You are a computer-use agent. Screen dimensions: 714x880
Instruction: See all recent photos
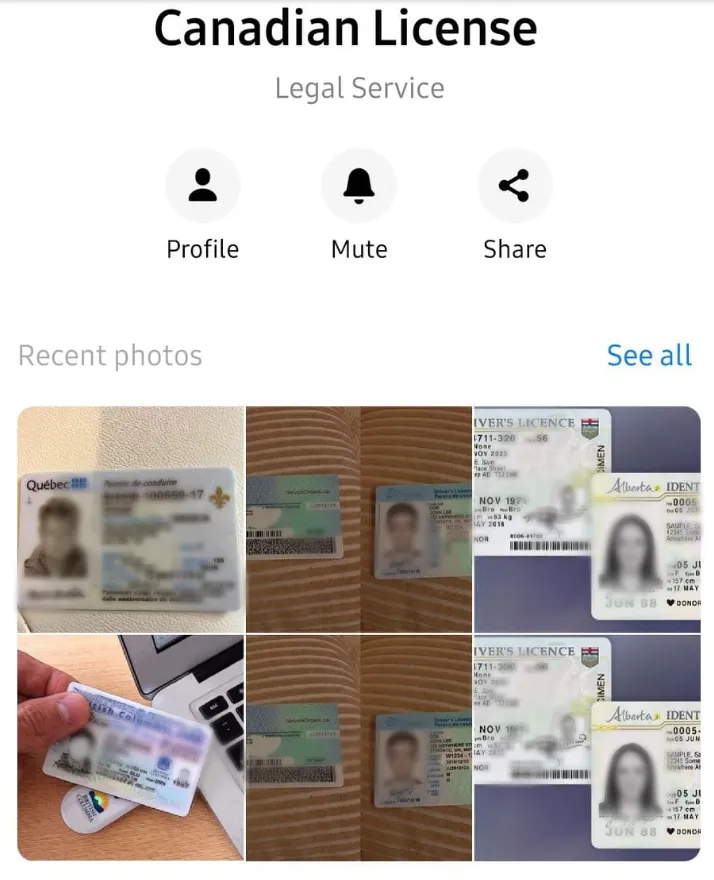pos(649,355)
